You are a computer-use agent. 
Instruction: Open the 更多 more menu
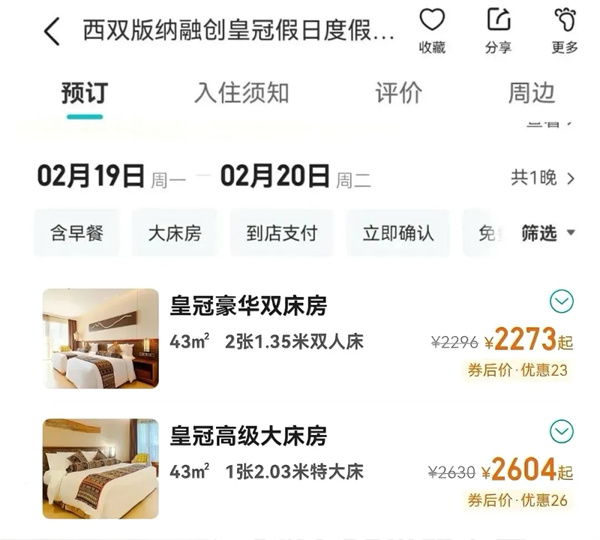[565, 29]
